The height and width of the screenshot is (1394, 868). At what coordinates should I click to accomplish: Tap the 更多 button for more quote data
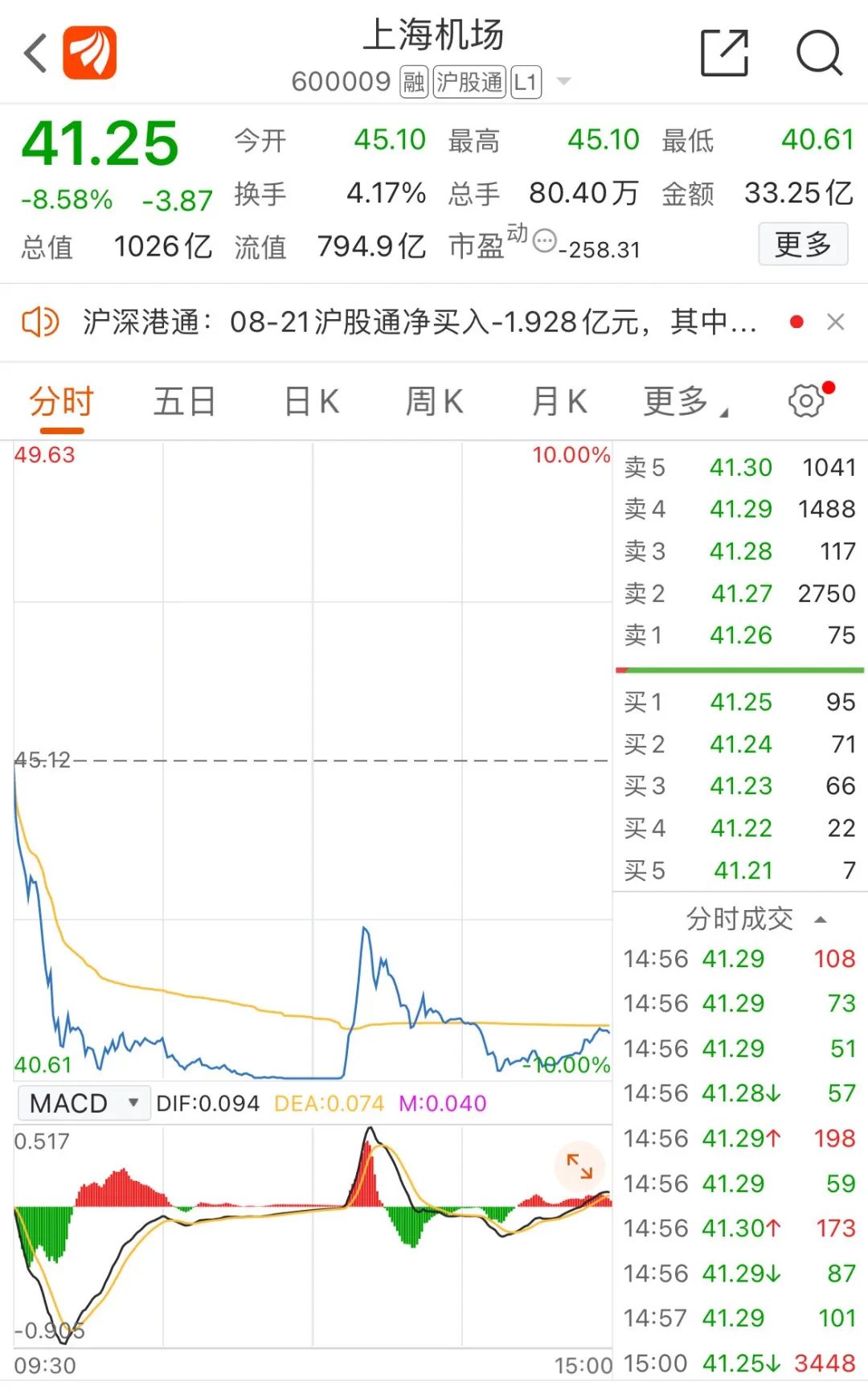[x=803, y=244]
